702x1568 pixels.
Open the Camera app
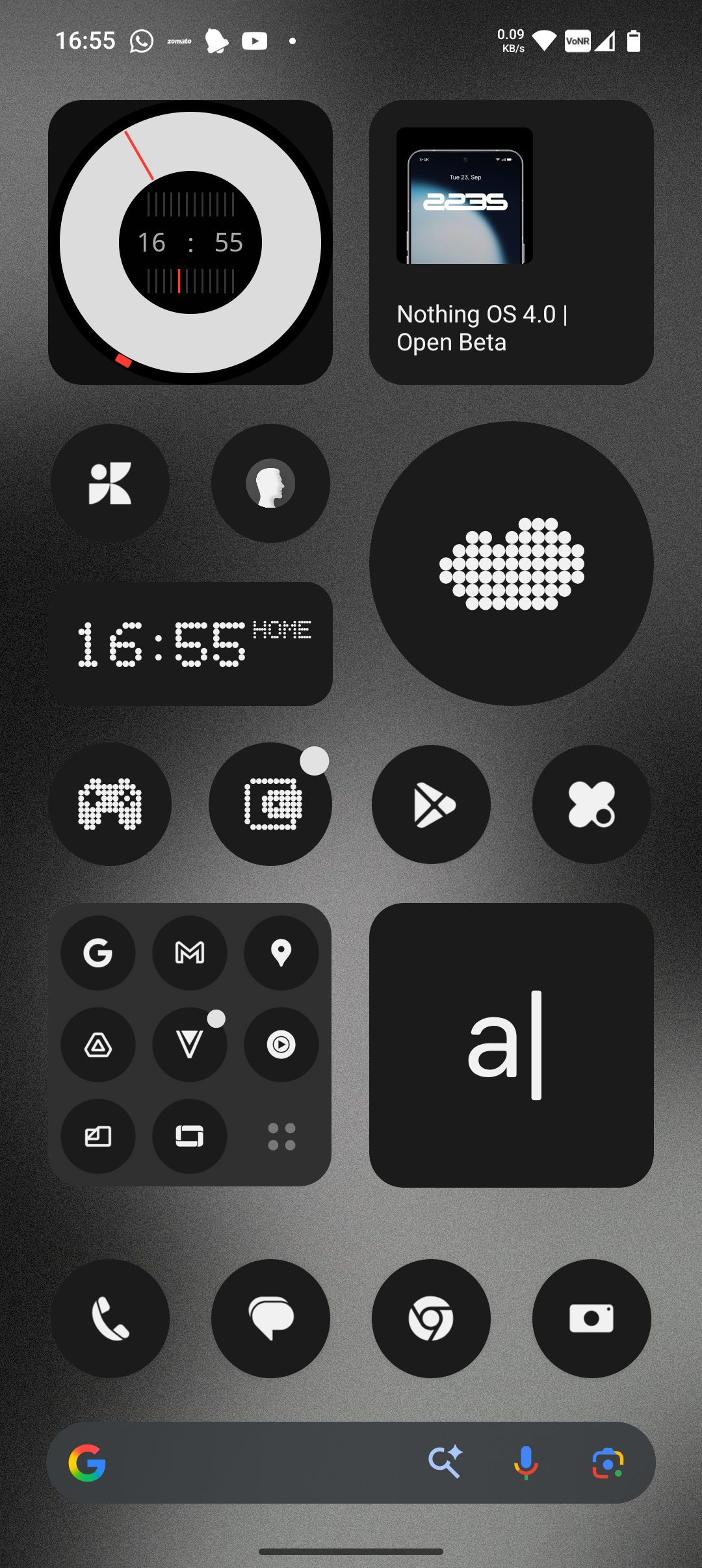pyautogui.click(x=591, y=1318)
